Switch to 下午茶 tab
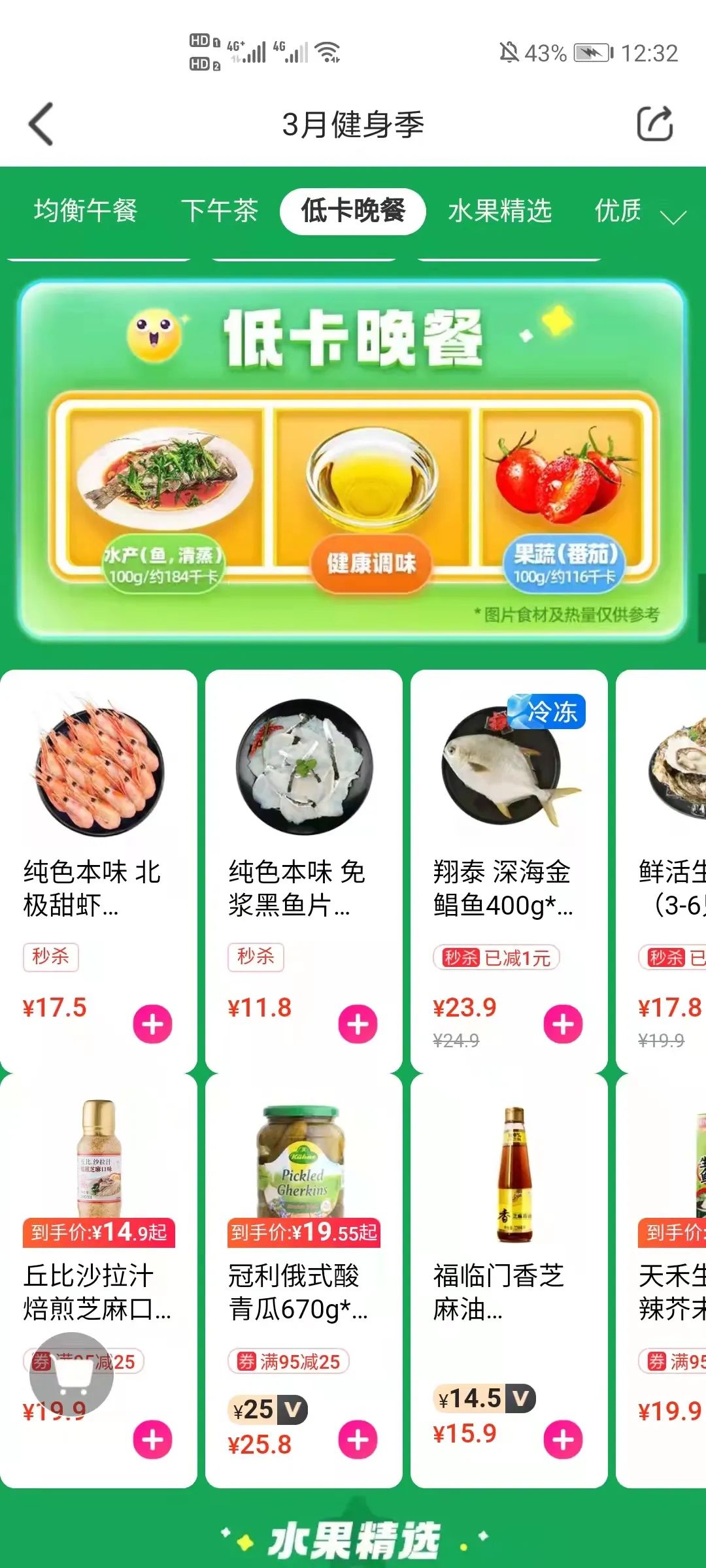Screen dimensions: 706x1568 [220, 211]
